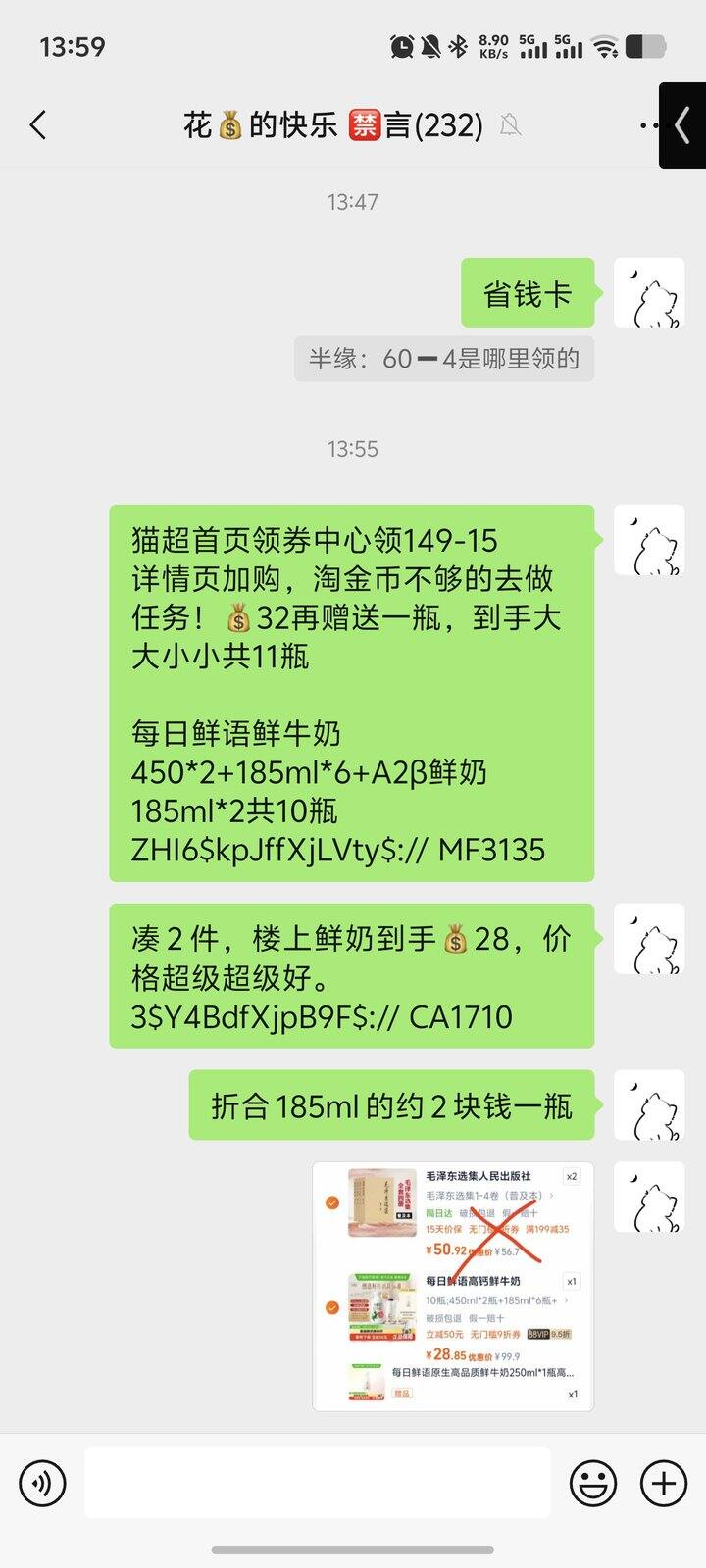
Task: Go back from the group chat
Action: (38, 124)
